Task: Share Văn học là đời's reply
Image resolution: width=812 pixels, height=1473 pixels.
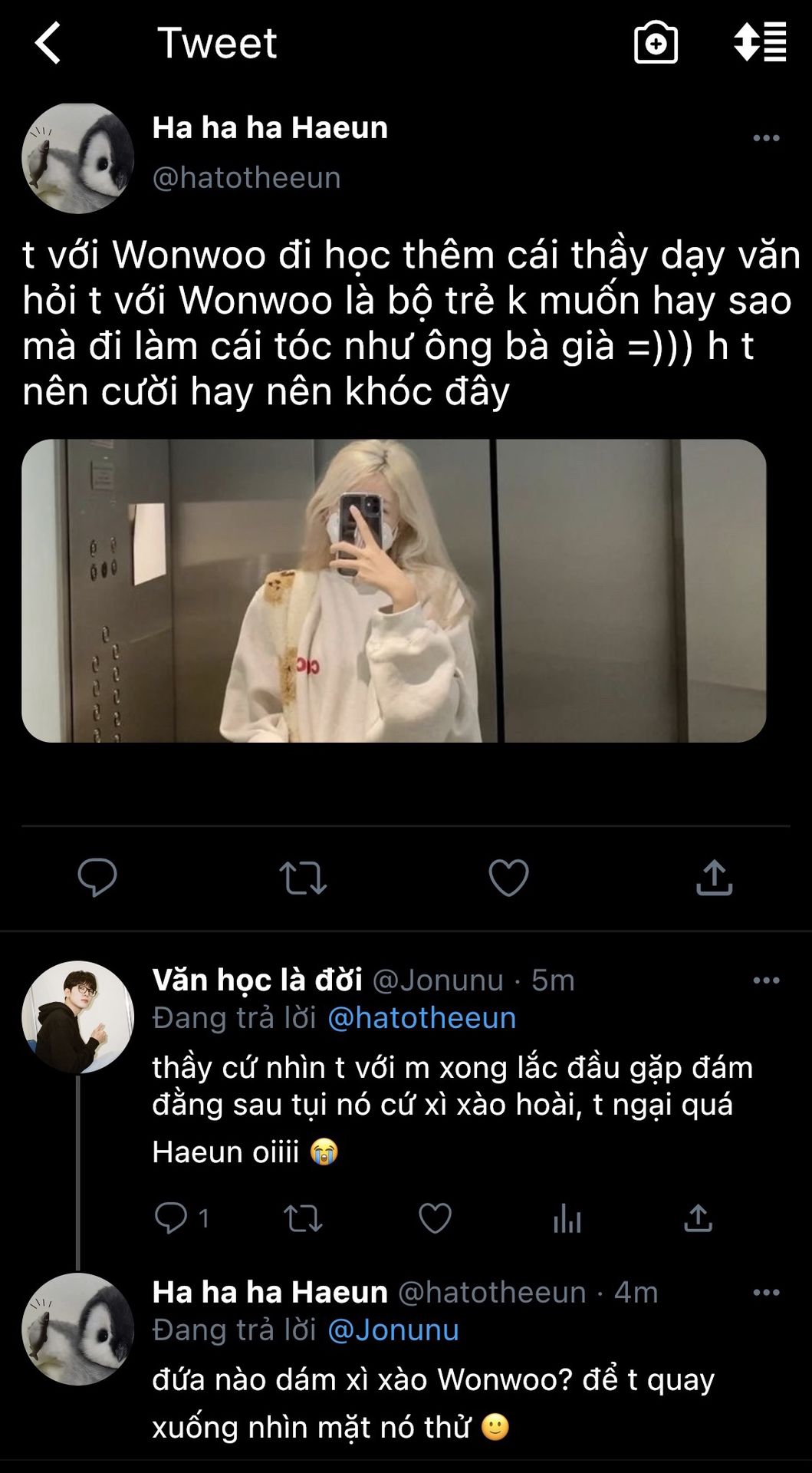Action: (698, 1218)
